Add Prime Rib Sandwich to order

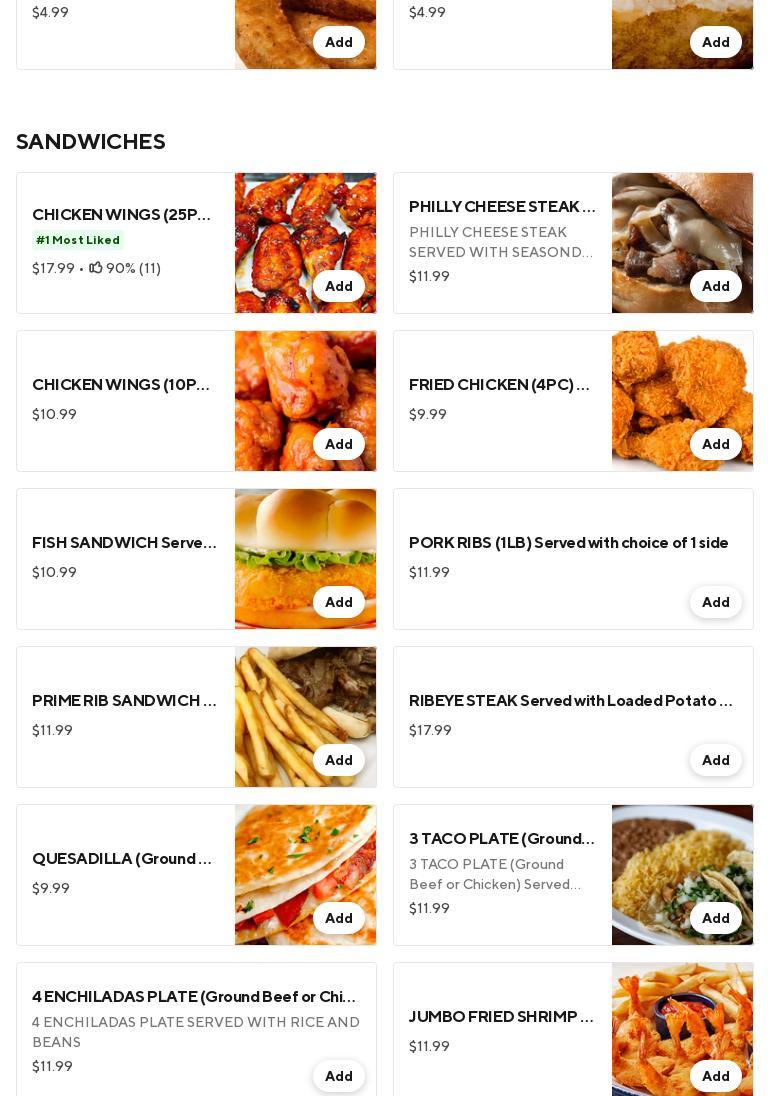point(339,760)
